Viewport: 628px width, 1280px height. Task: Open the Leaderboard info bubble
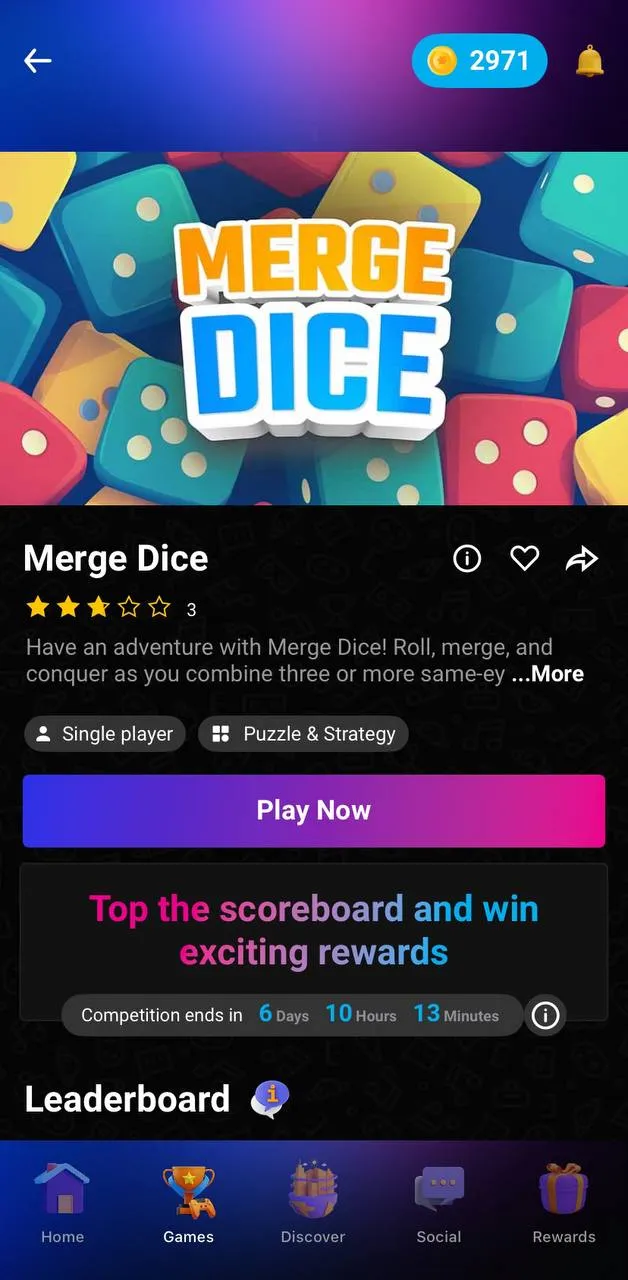coord(270,1100)
